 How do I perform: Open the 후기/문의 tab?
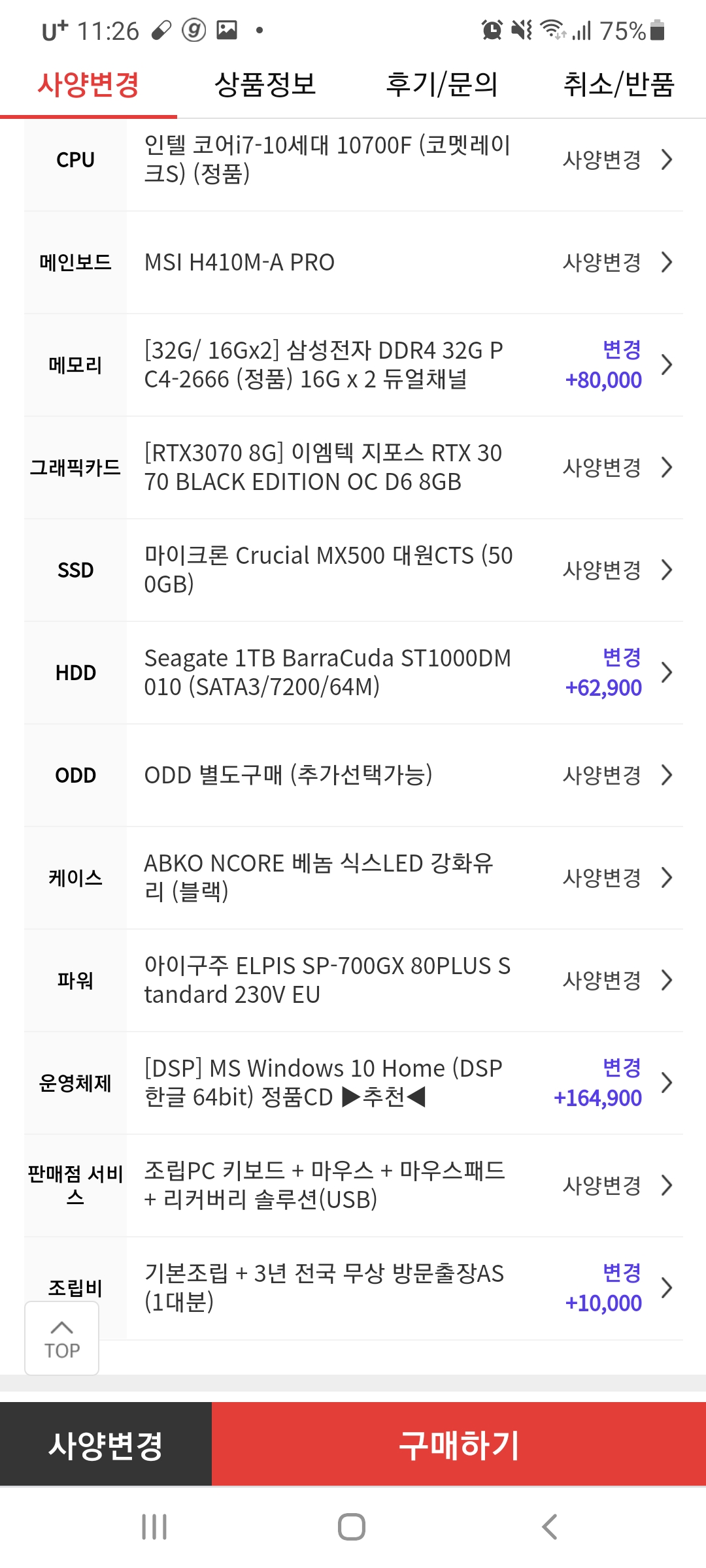[x=442, y=84]
